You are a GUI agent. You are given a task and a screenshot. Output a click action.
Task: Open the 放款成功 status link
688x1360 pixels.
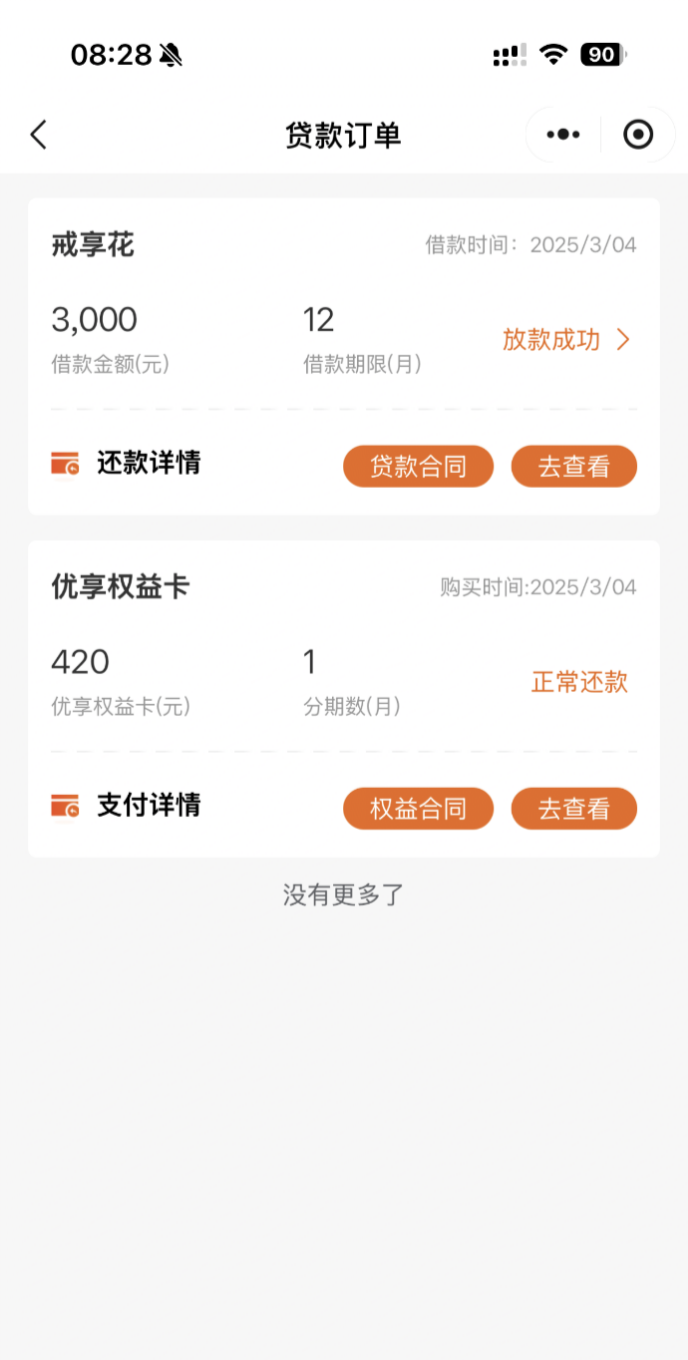click(x=566, y=340)
